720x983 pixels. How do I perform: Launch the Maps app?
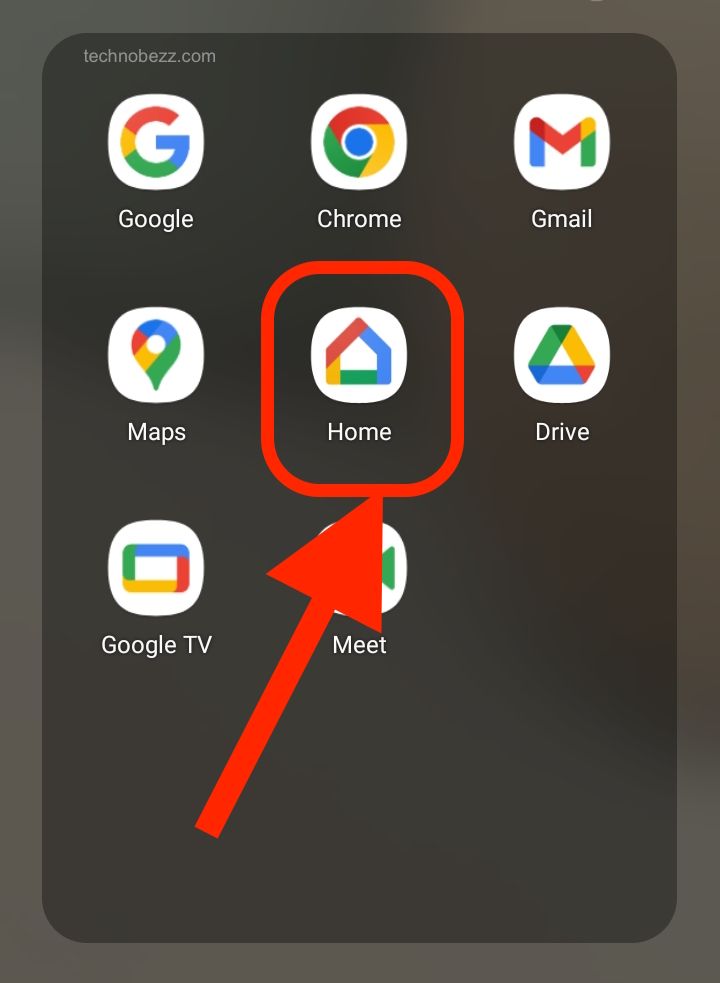(x=156, y=356)
